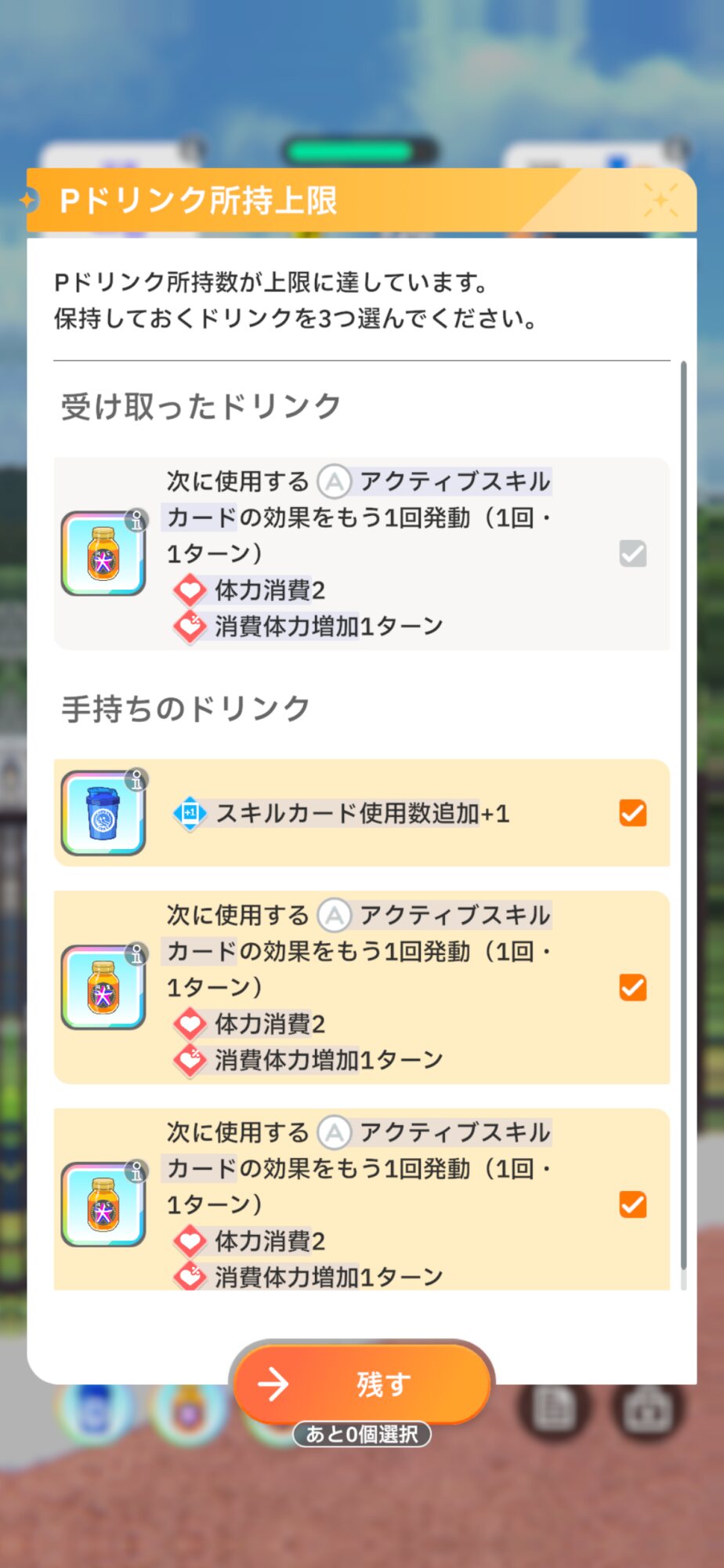Open info for the received orange drink
Image resolution: width=724 pixels, height=1568 pixels.
136,520
